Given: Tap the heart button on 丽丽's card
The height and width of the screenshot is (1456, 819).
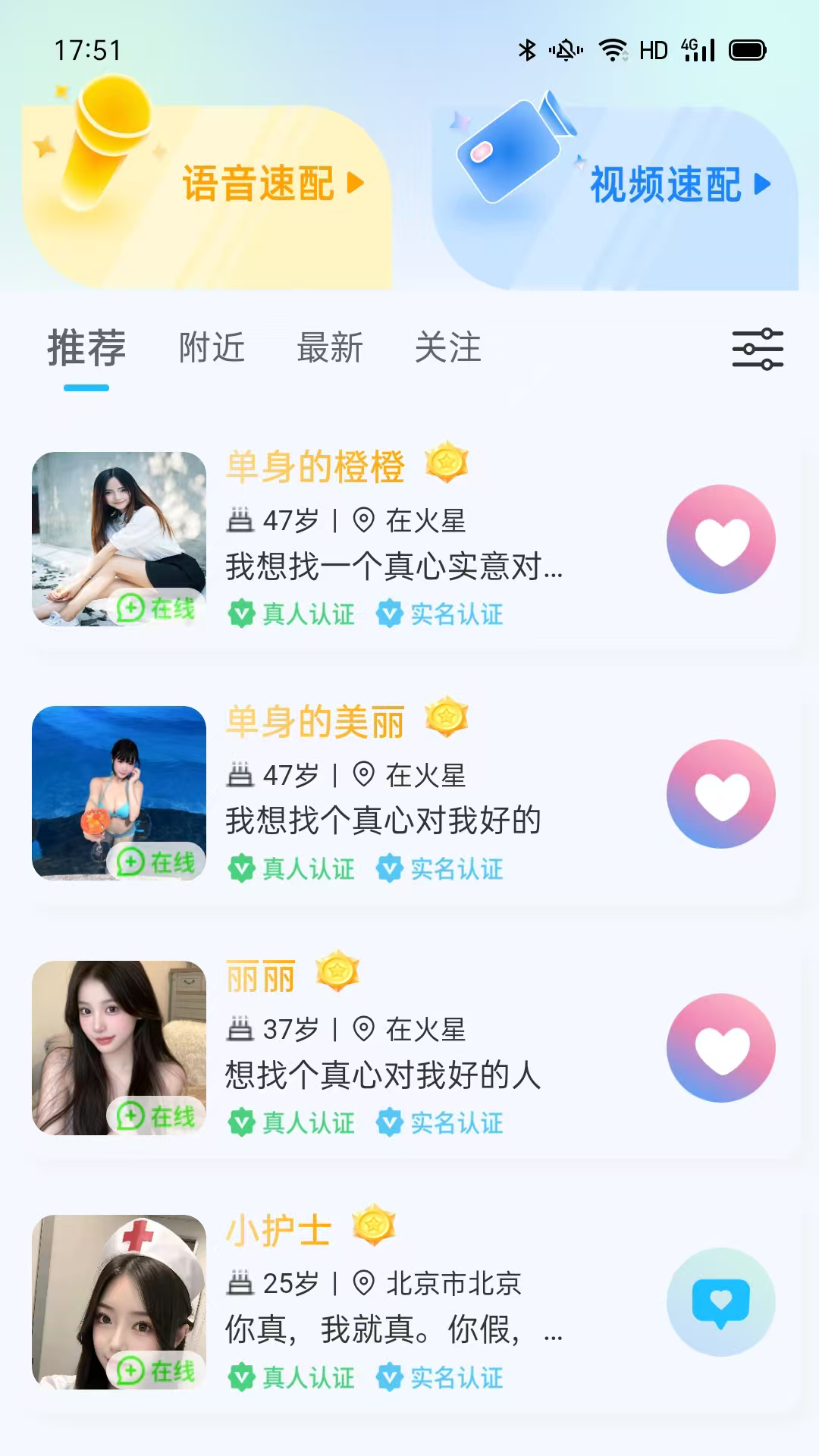Looking at the screenshot, I should click(x=721, y=1048).
